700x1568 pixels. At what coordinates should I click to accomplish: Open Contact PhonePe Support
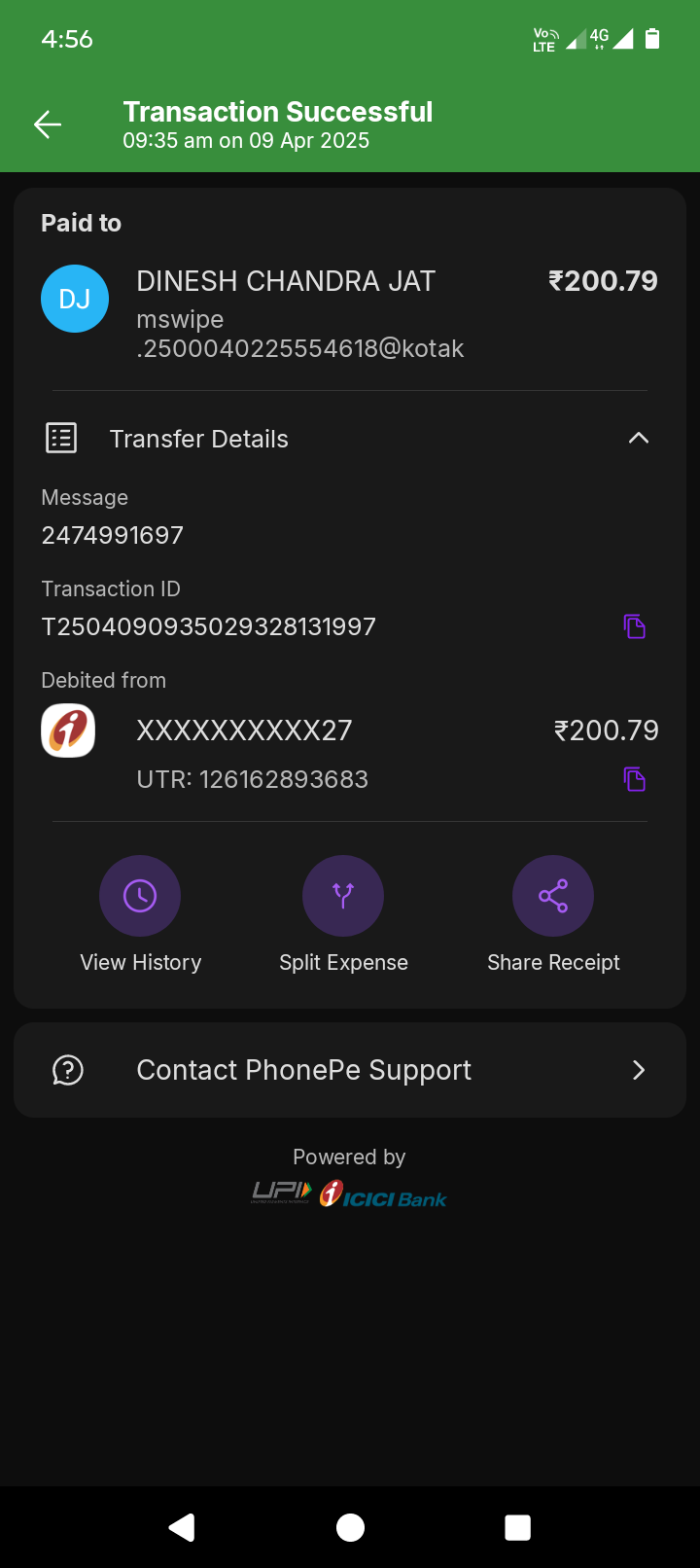point(350,1070)
